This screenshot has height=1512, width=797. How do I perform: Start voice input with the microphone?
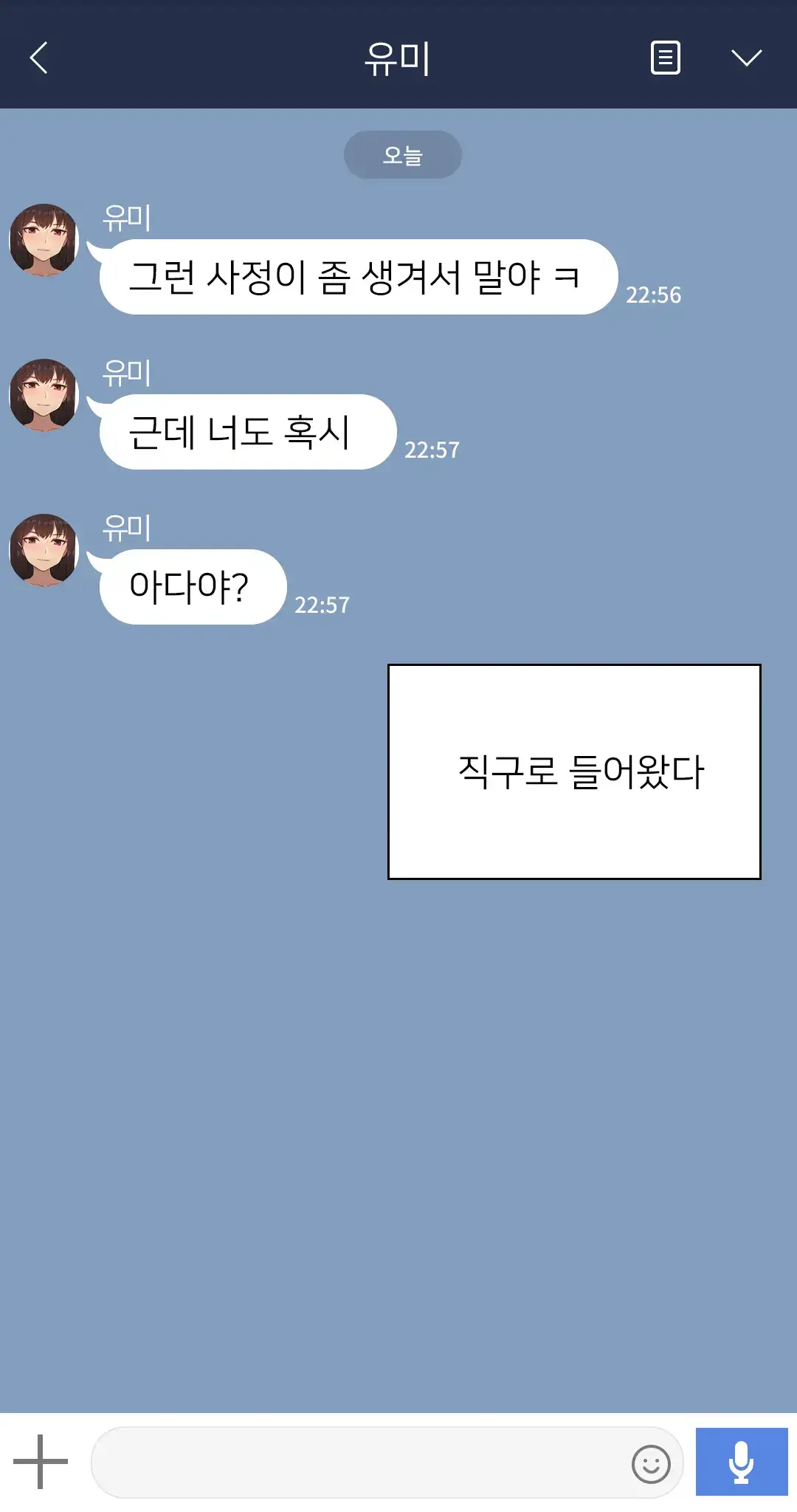[x=741, y=1462]
